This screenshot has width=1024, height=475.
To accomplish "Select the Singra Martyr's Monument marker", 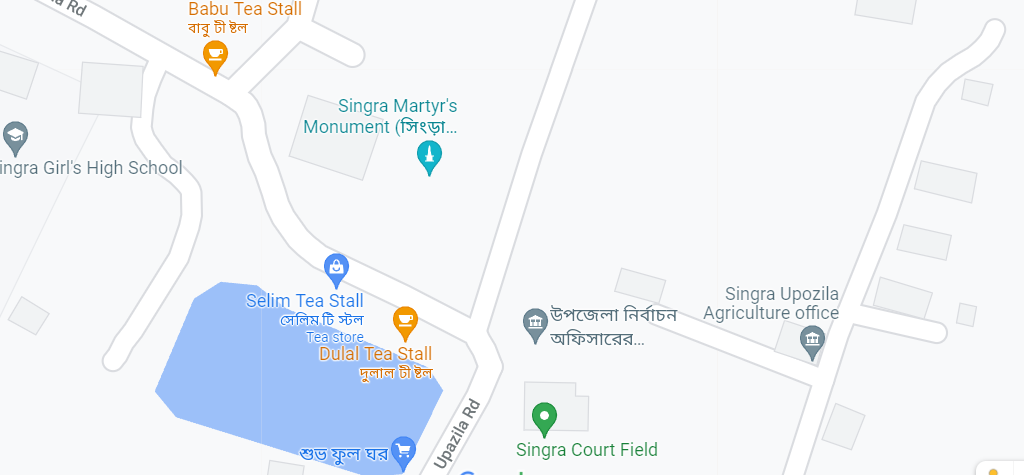I will coord(429,156).
